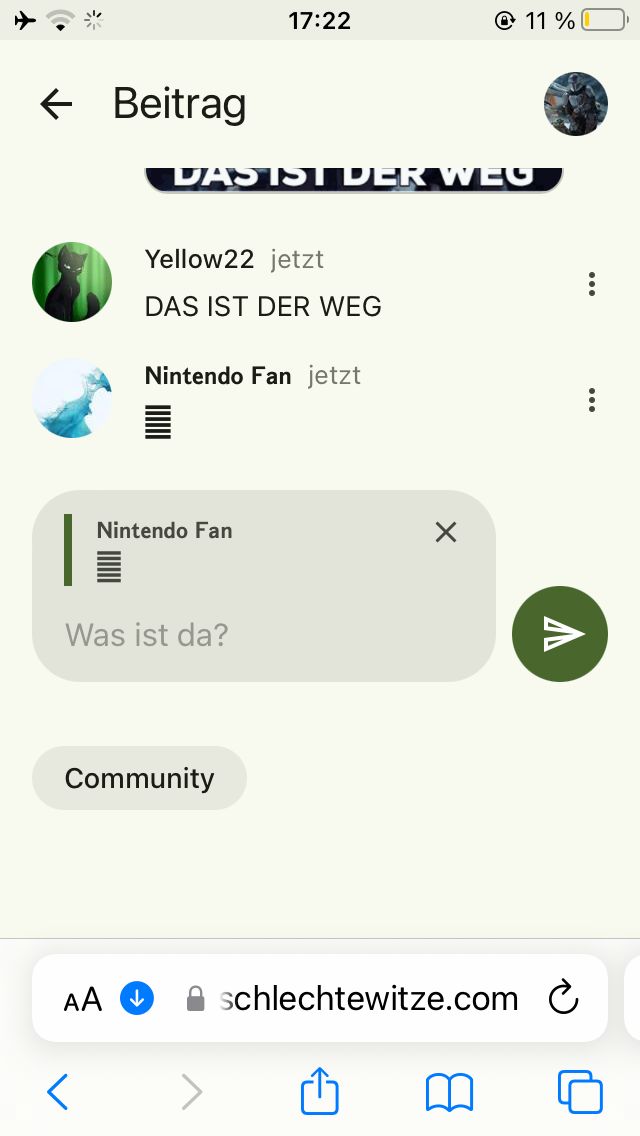Send the comment with the green arrow
Viewport: 640px width, 1136px height.
[560, 634]
